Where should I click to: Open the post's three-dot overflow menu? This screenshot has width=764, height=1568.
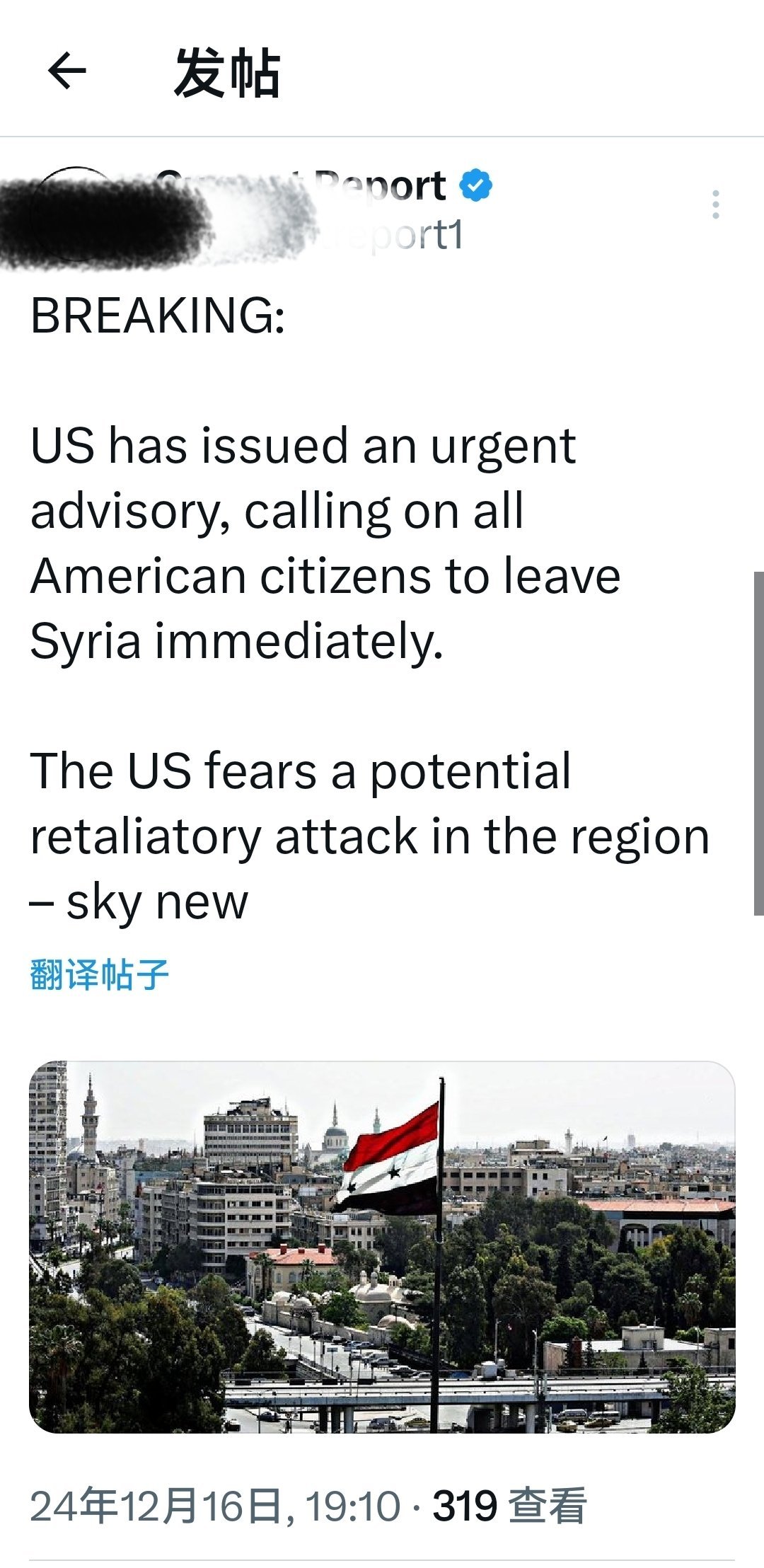point(716,204)
